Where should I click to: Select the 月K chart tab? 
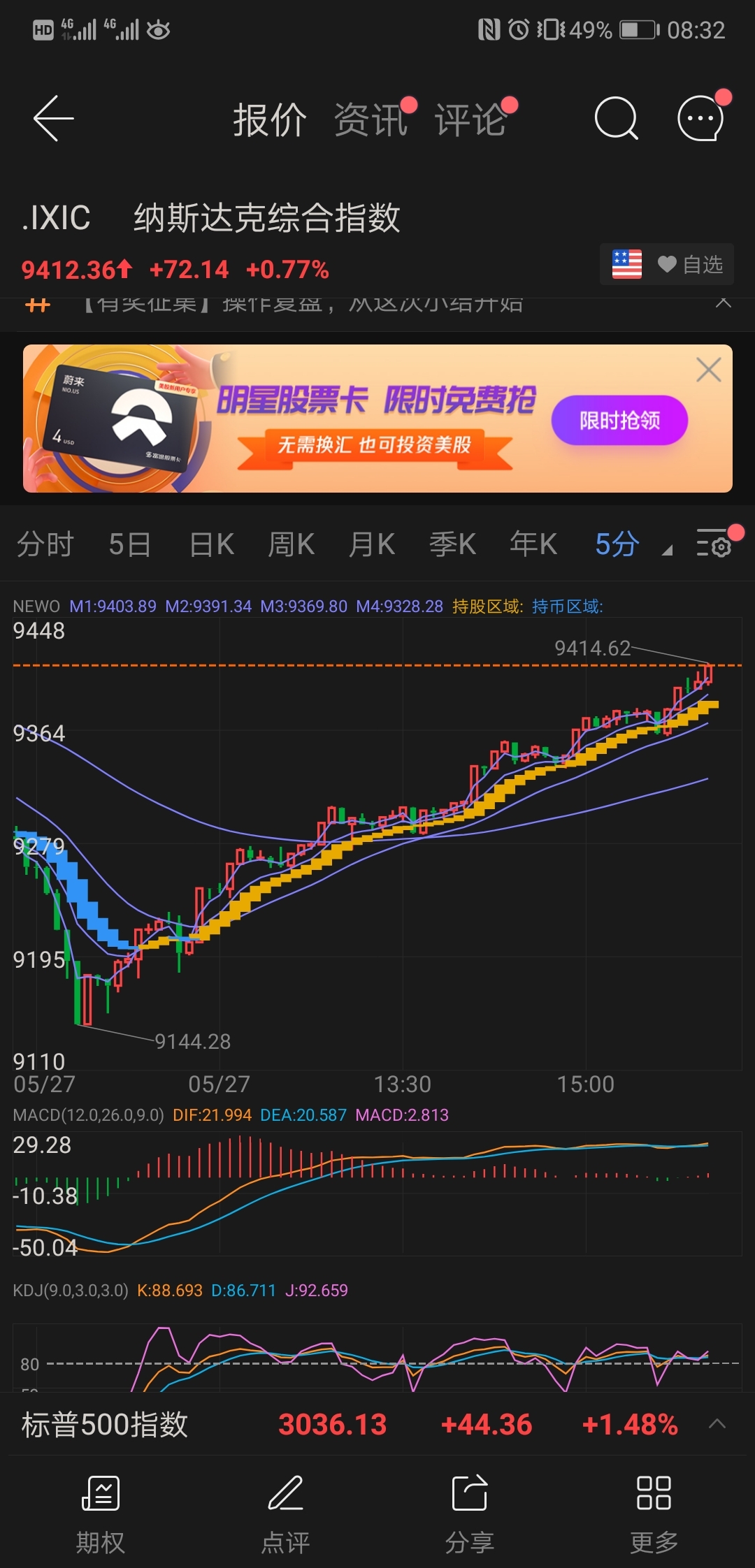pyautogui.click(x=372, y=544)
